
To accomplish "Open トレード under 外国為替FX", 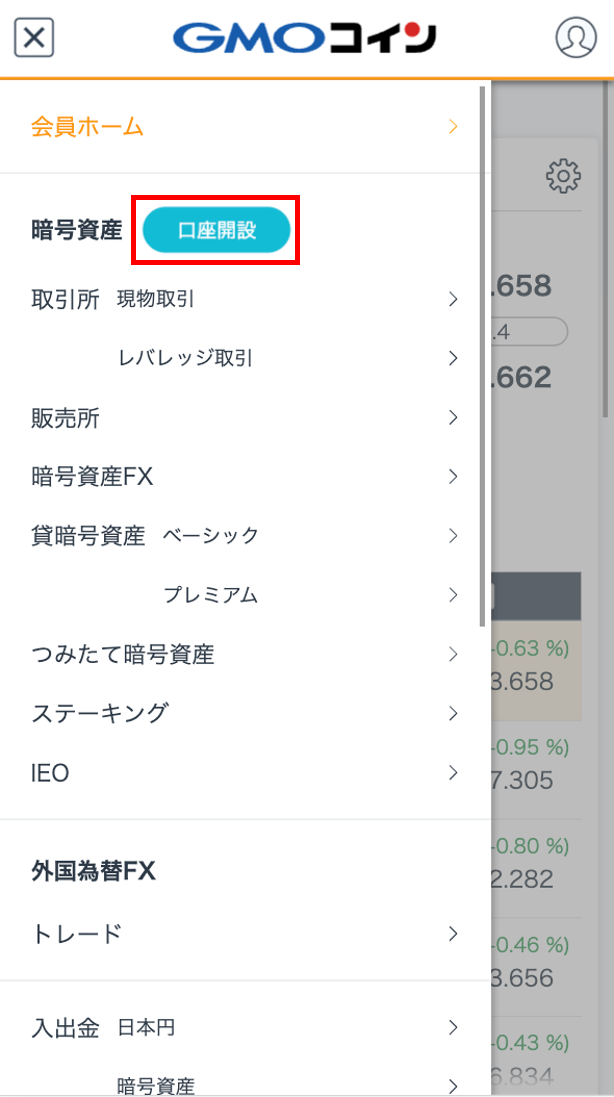I will click(x=245, y=933).
